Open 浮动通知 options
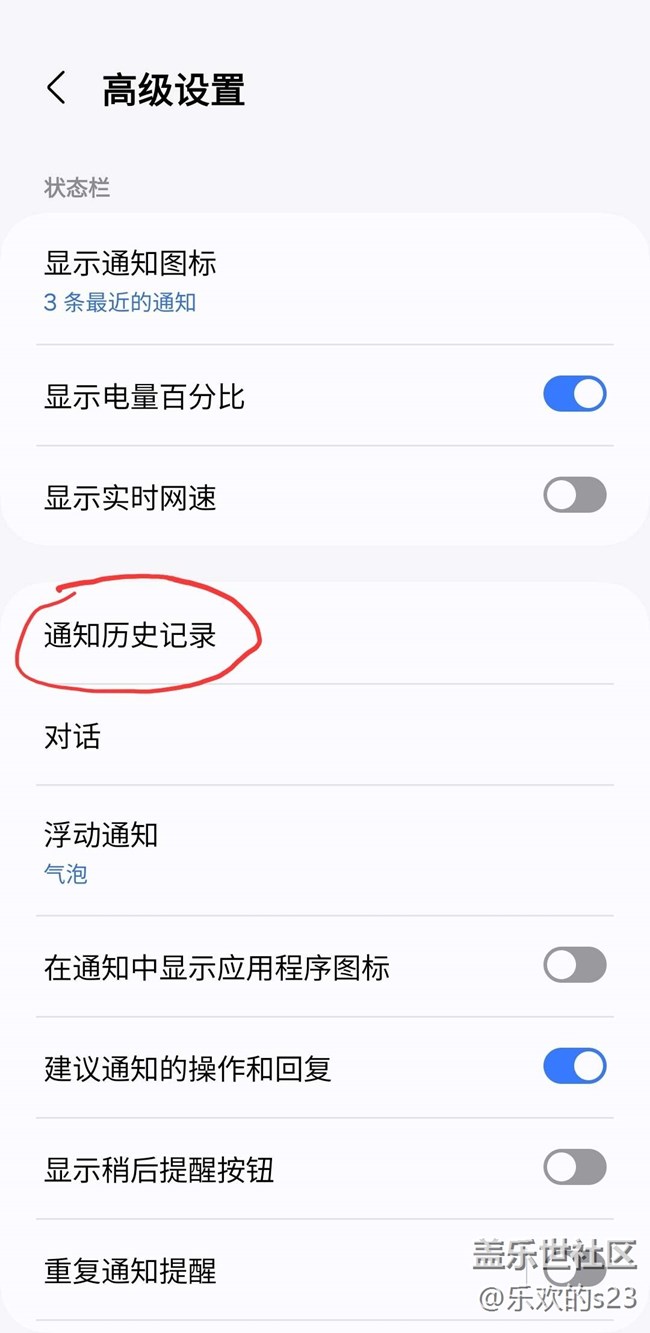Screen dimensions: 650x1333 click(100, 851)
